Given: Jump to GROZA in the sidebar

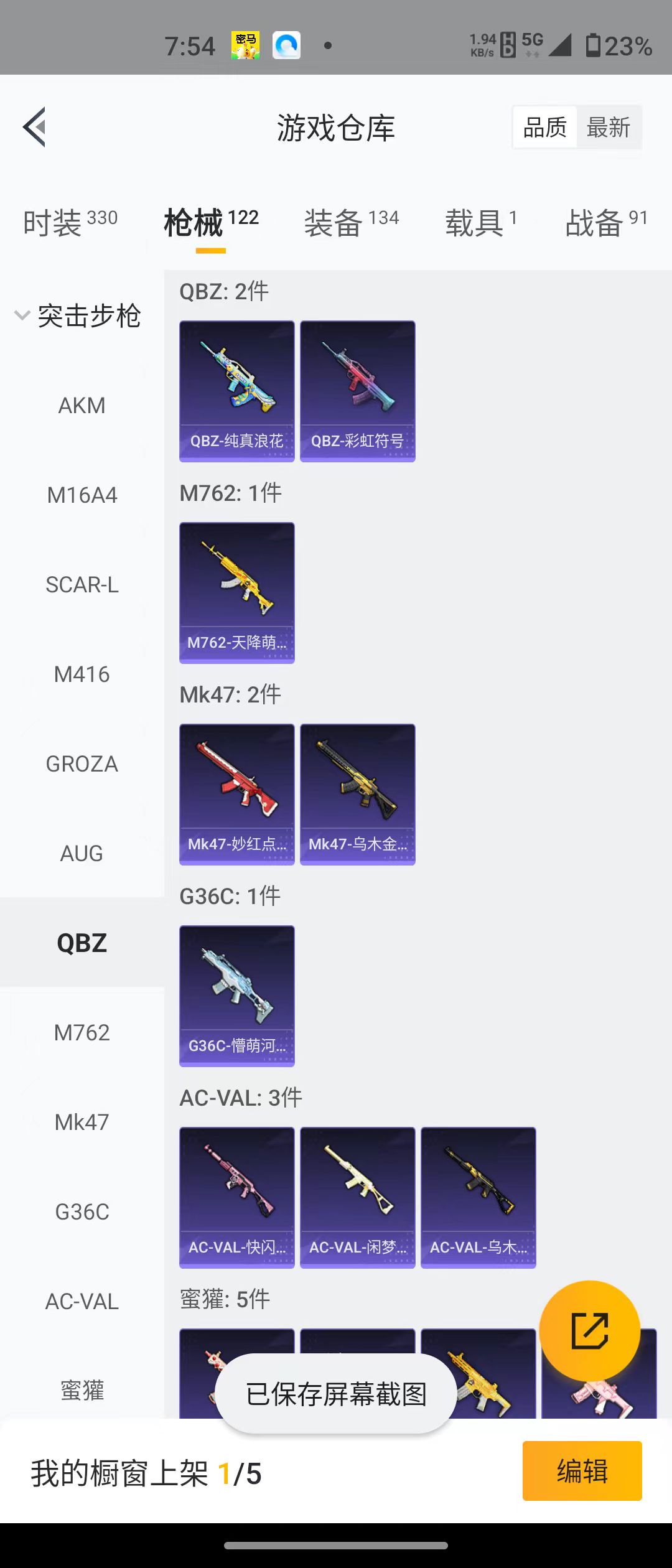Looking at the screenshot, I should 82,764.
